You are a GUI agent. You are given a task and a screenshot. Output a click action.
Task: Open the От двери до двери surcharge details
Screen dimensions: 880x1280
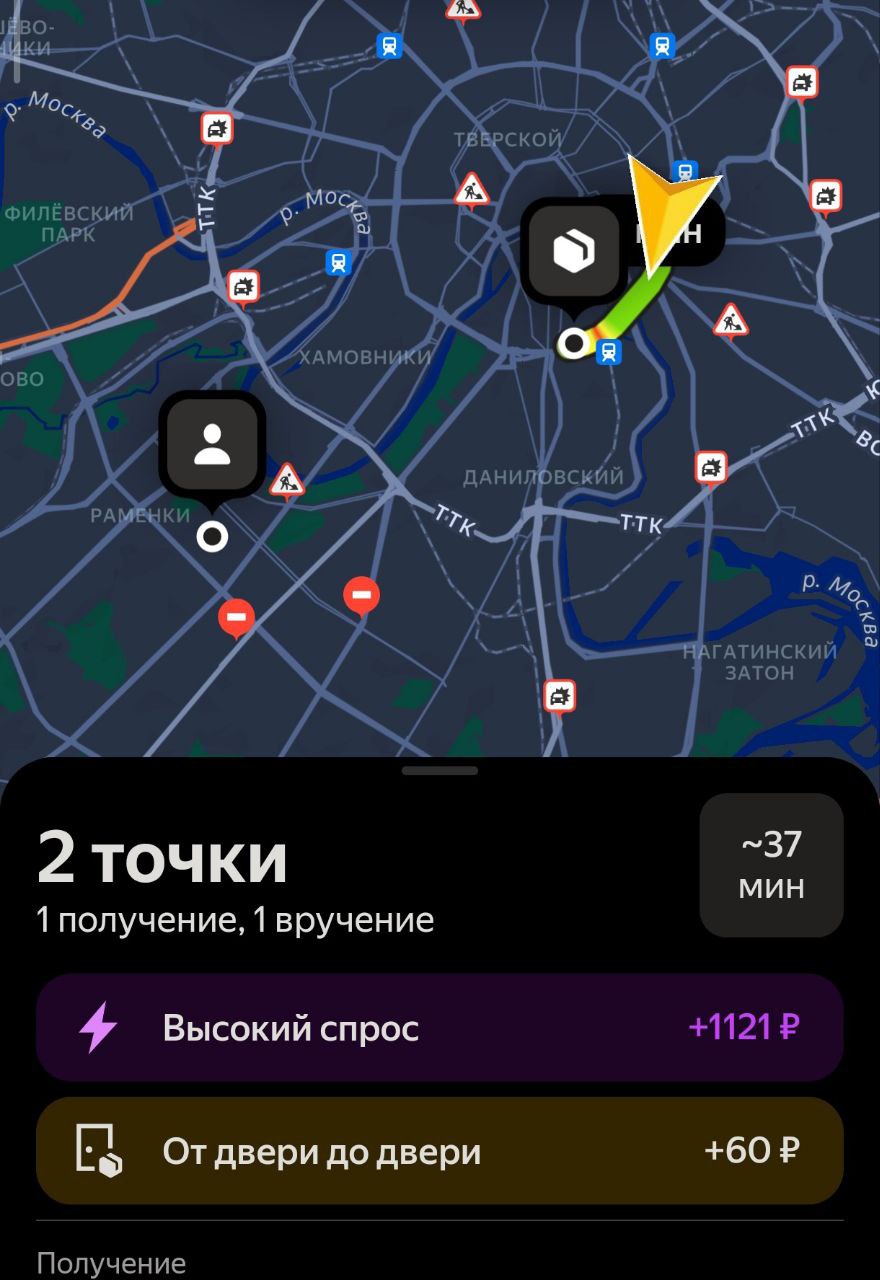click(x=440, y=1151)
